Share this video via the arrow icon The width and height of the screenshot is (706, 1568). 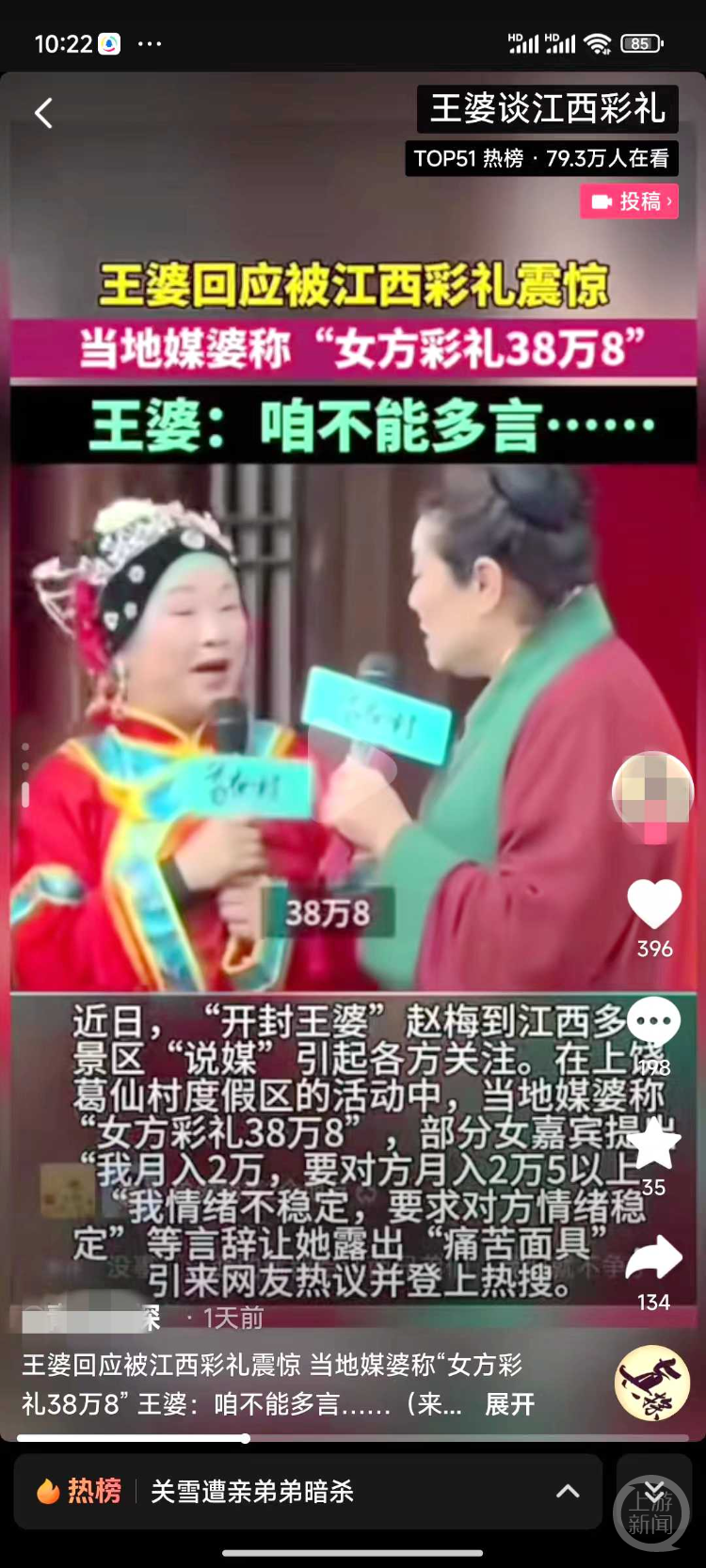[x=654, y=1259]
